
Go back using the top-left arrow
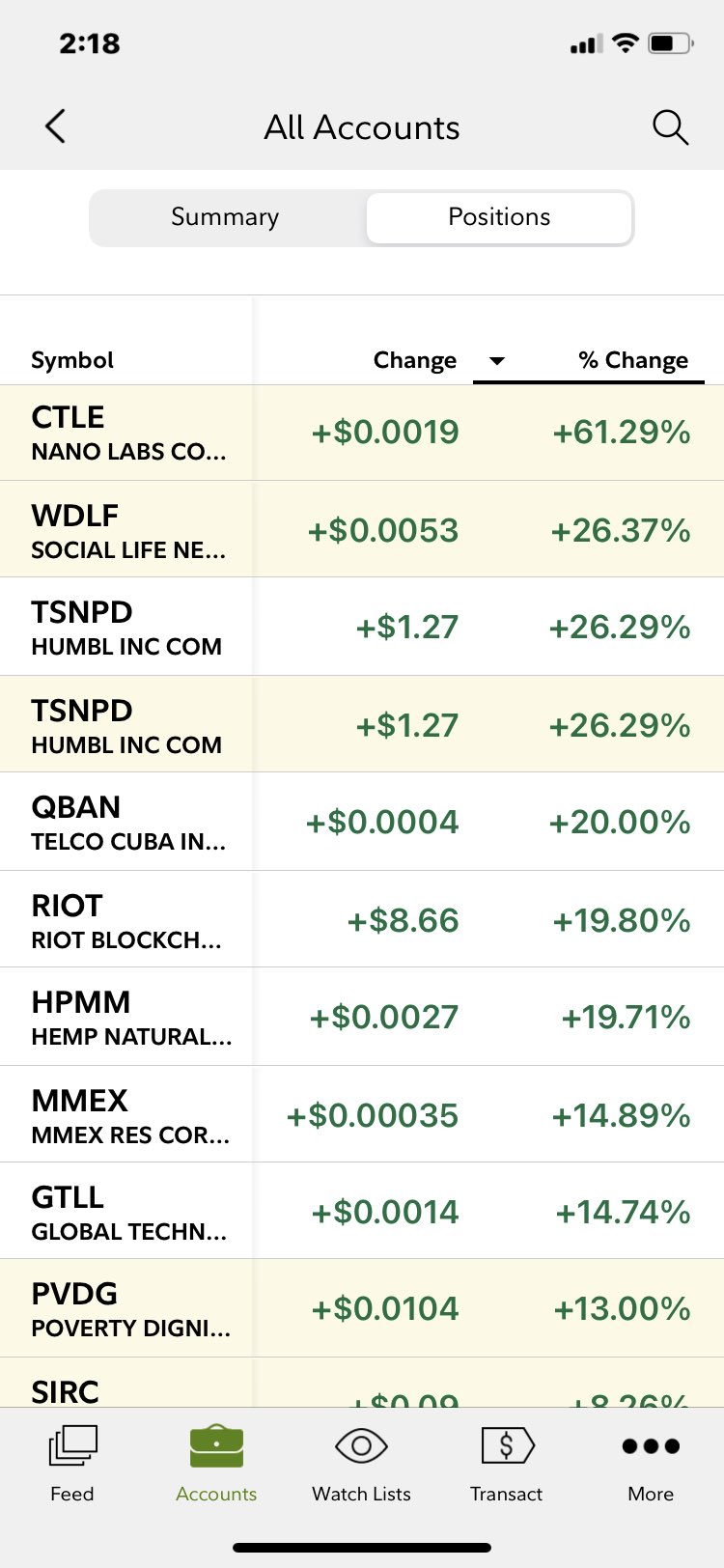(56, 126)
